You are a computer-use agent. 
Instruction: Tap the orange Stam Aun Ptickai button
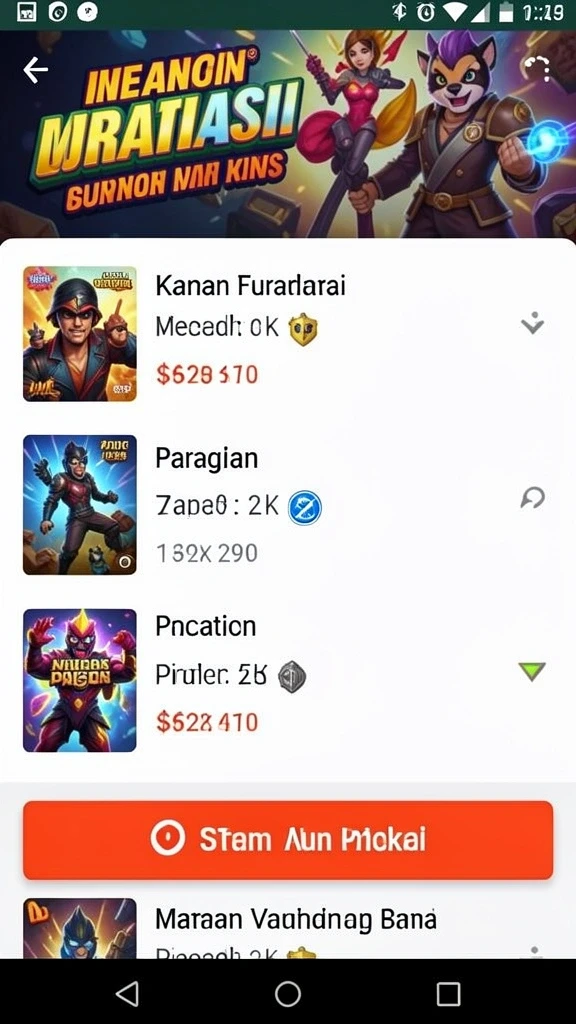[x=288, y=840]
